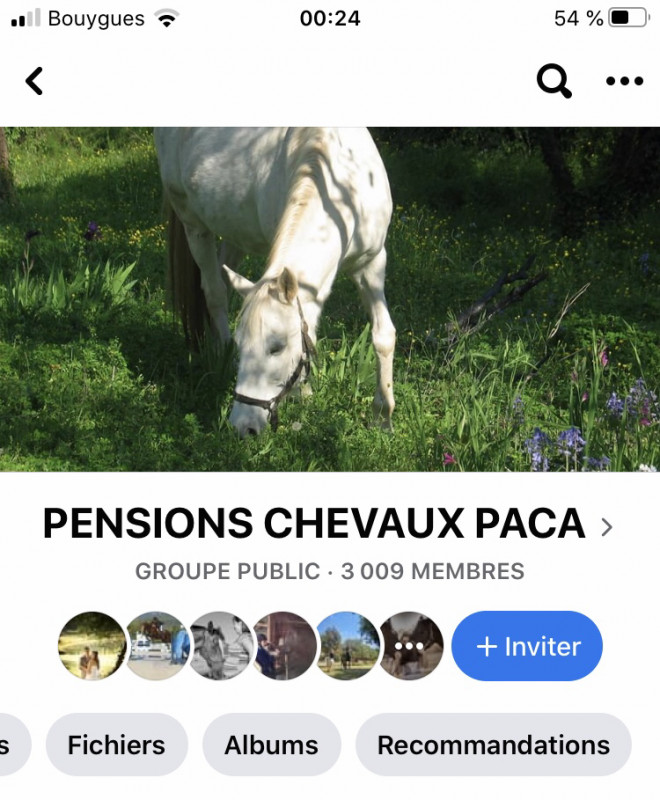
Task: Open the group cover photo
Action: pyautogui.click(x=330, y=300)
